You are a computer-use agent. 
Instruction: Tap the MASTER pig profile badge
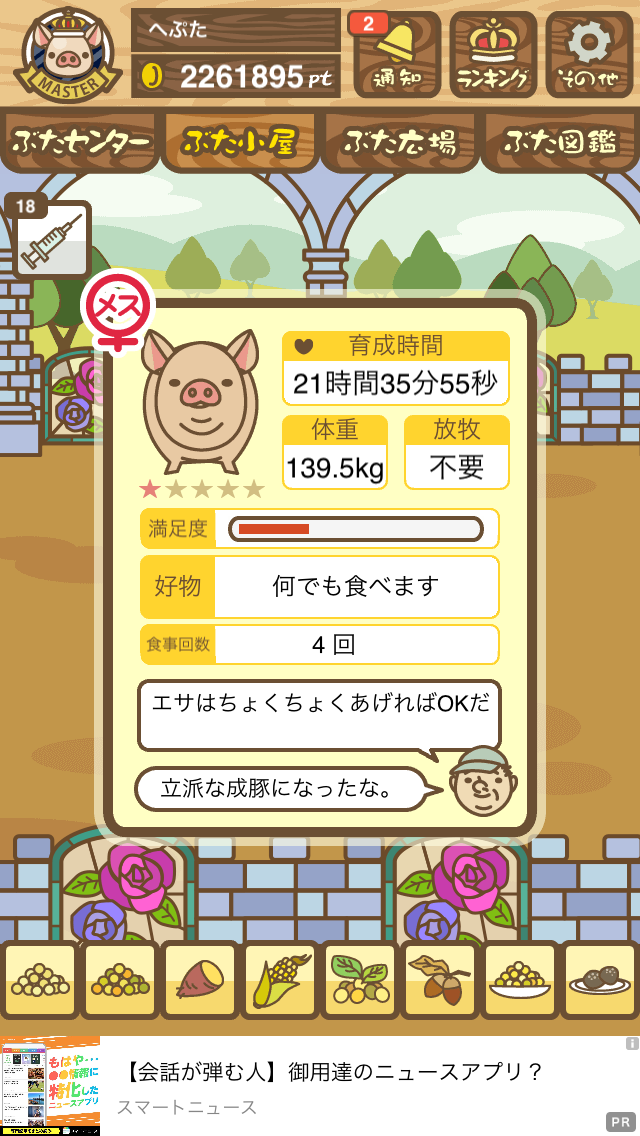(68, 56)
